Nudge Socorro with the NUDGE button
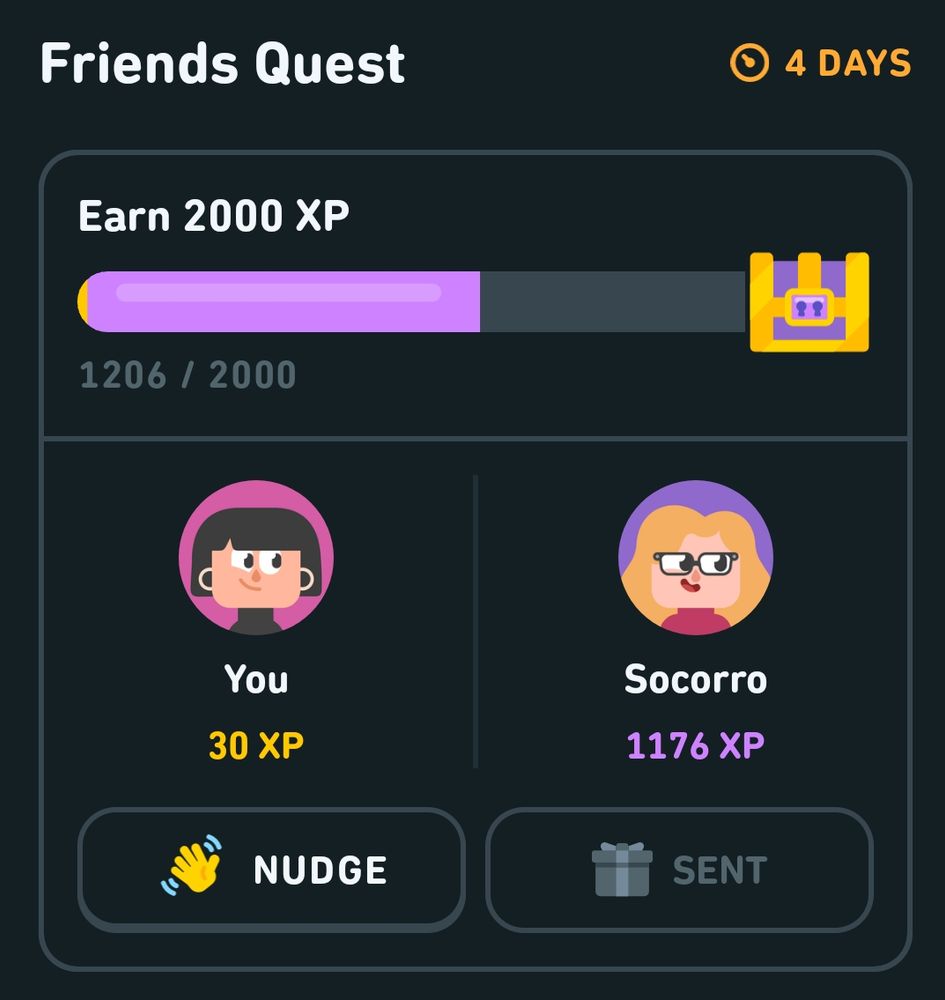The width and height of the screenshot is (945, 1000). point(271,868)
